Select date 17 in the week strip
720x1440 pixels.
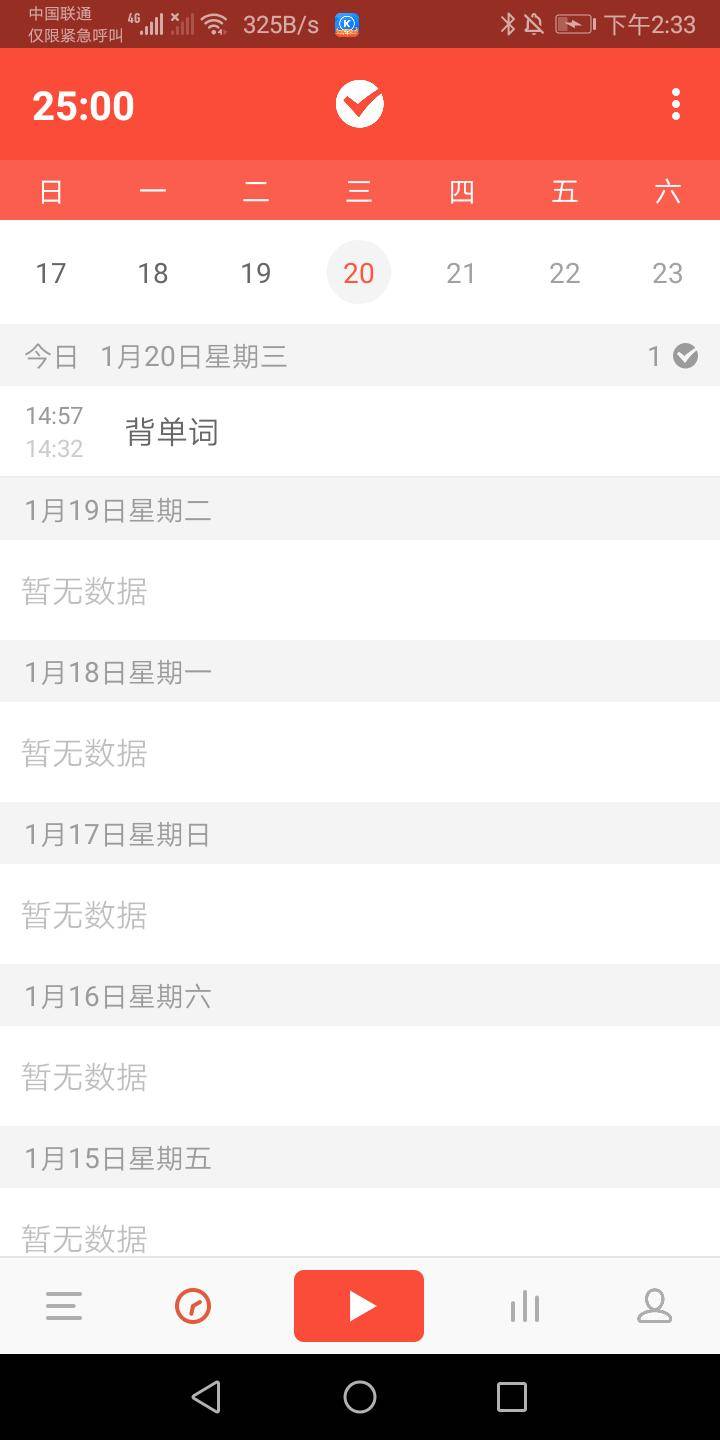click(x=51, y=272)
